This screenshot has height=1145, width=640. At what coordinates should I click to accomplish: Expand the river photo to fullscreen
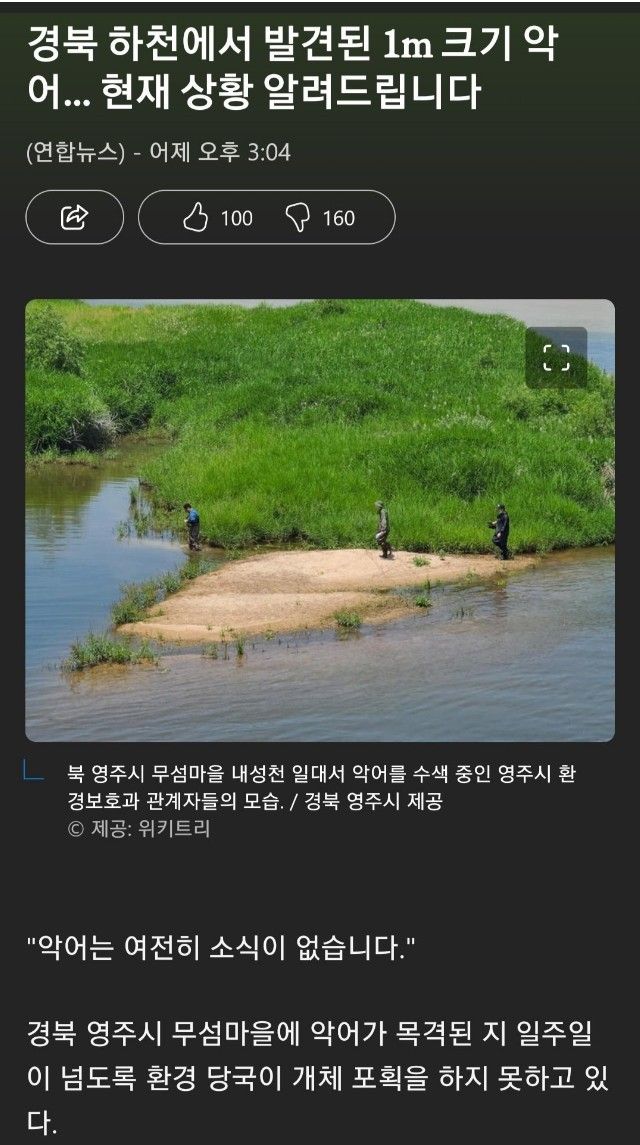[556, 358]
